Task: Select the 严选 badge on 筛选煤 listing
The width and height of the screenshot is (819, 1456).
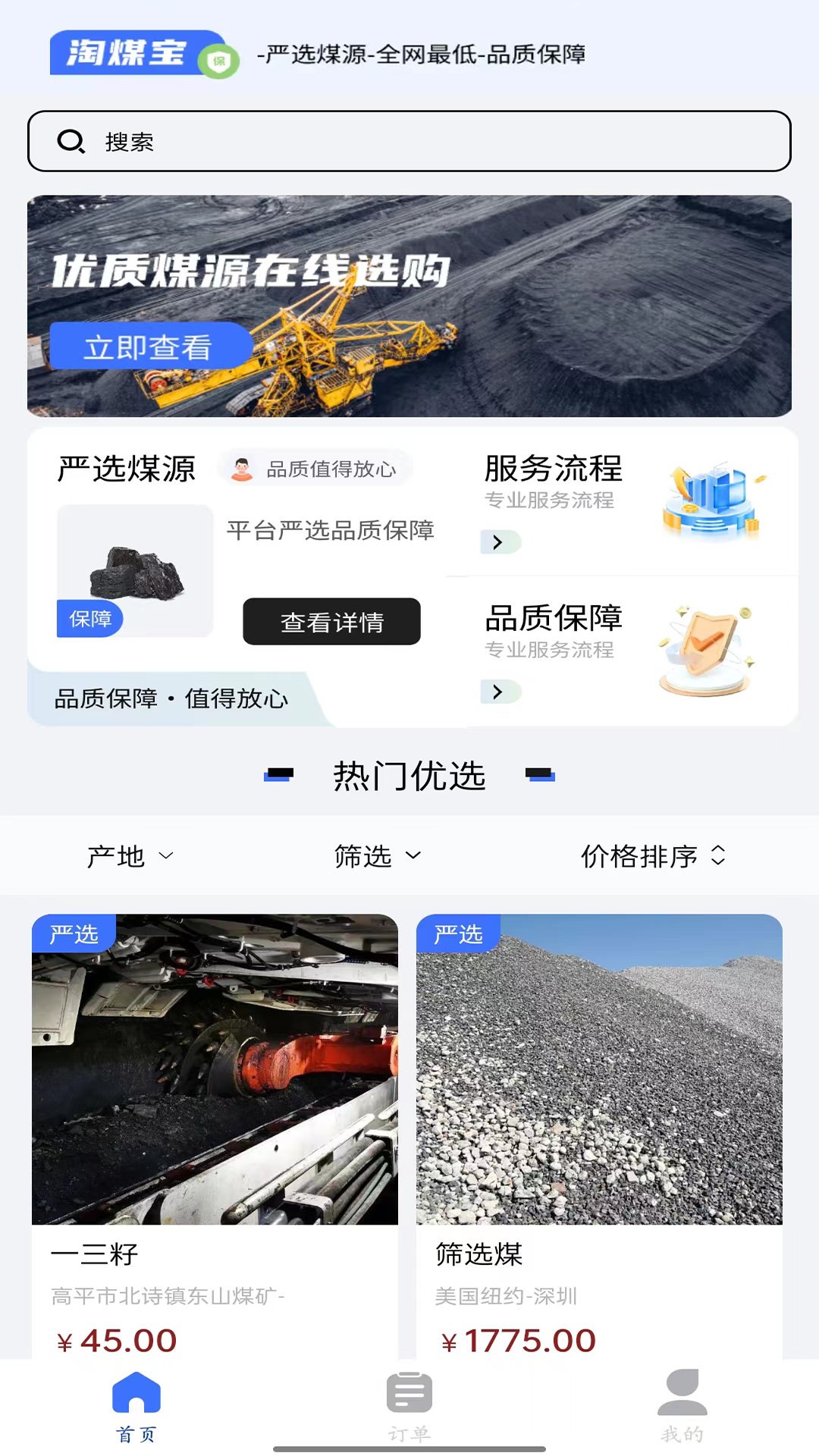Action: click(x=457, y=934)
